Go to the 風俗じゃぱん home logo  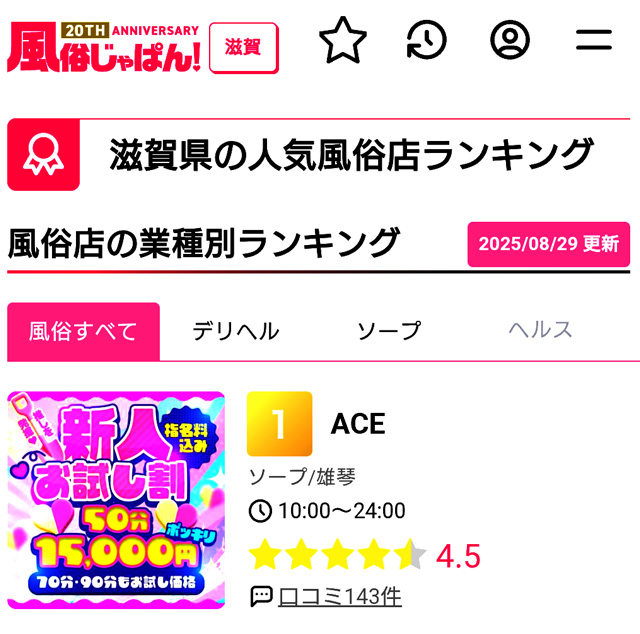[104, 48]
